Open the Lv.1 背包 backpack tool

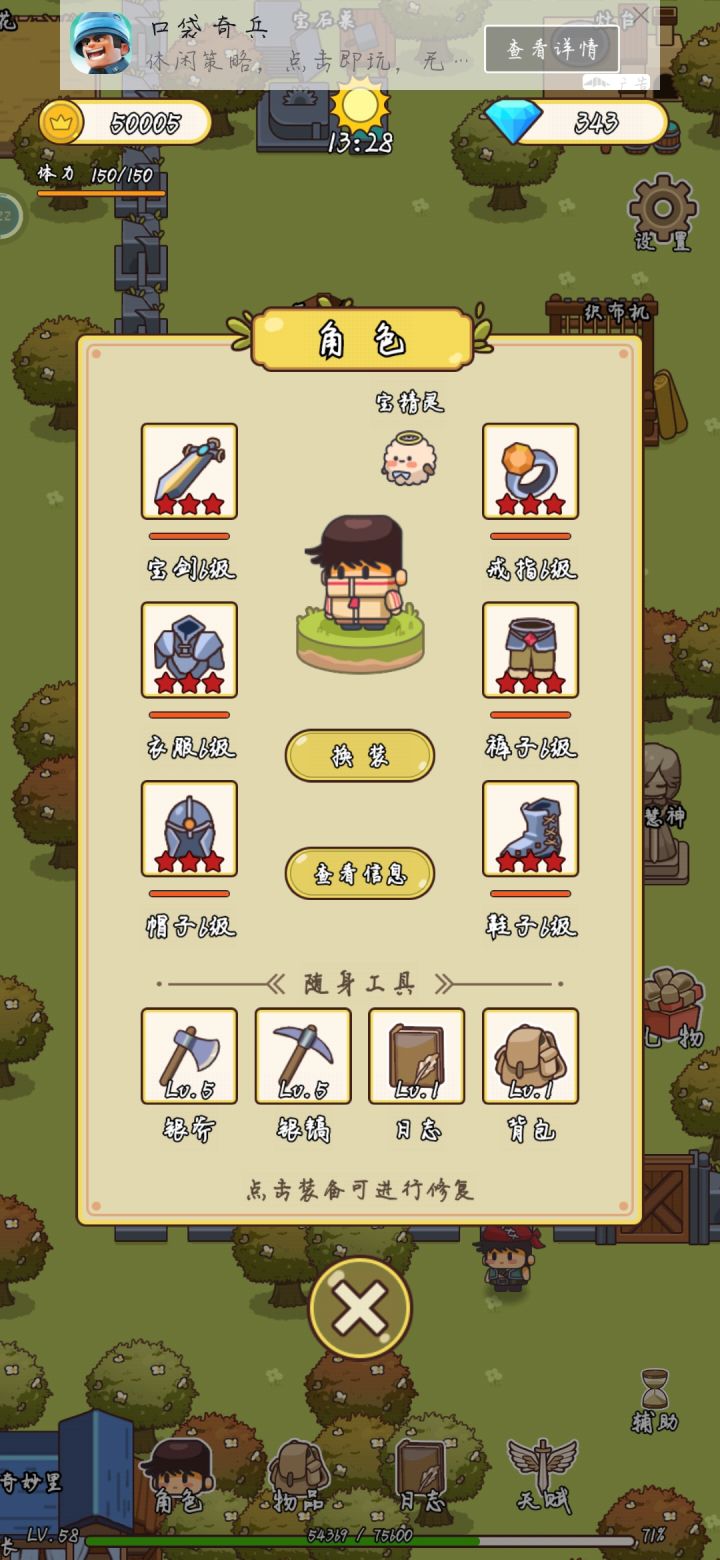[530, 1055]
